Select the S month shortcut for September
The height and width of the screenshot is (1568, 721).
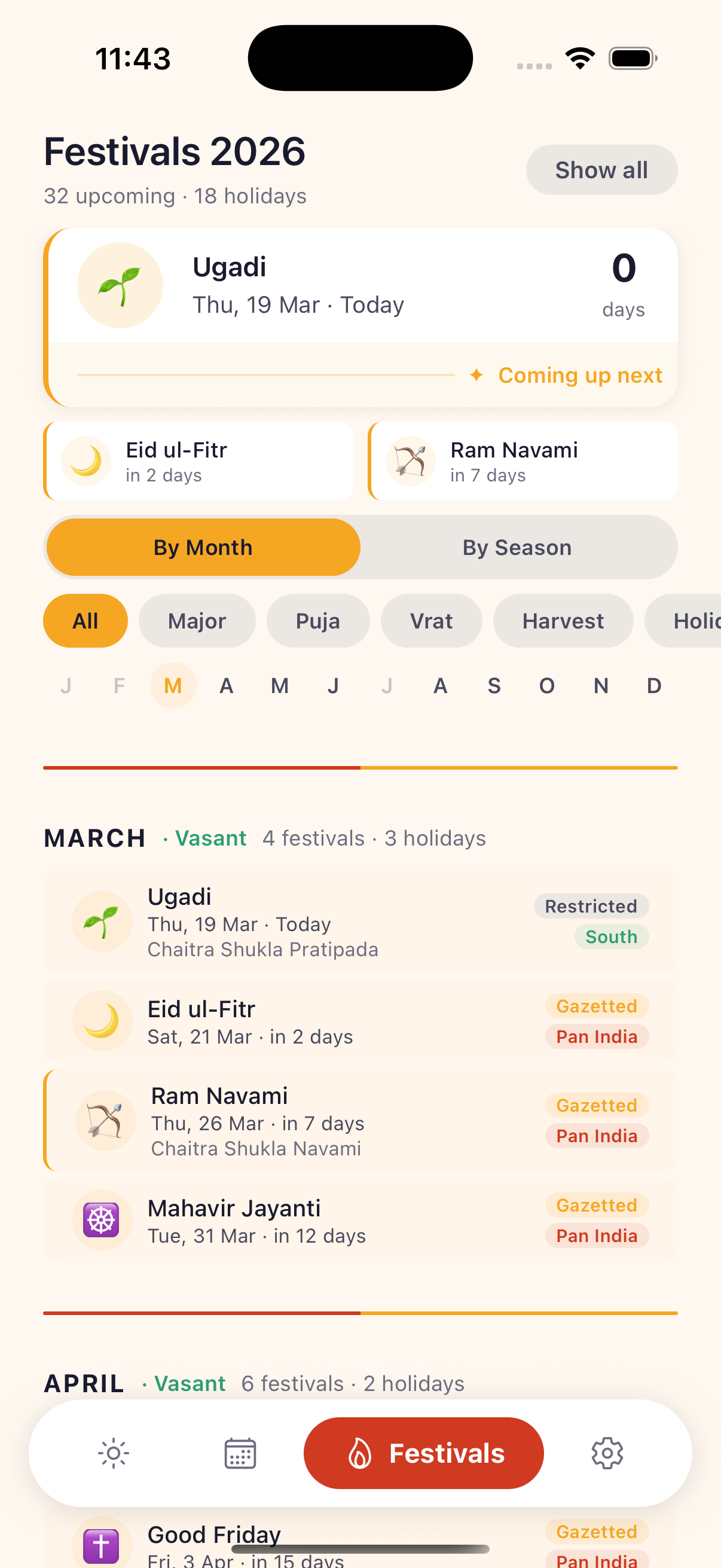coord(493,685)
